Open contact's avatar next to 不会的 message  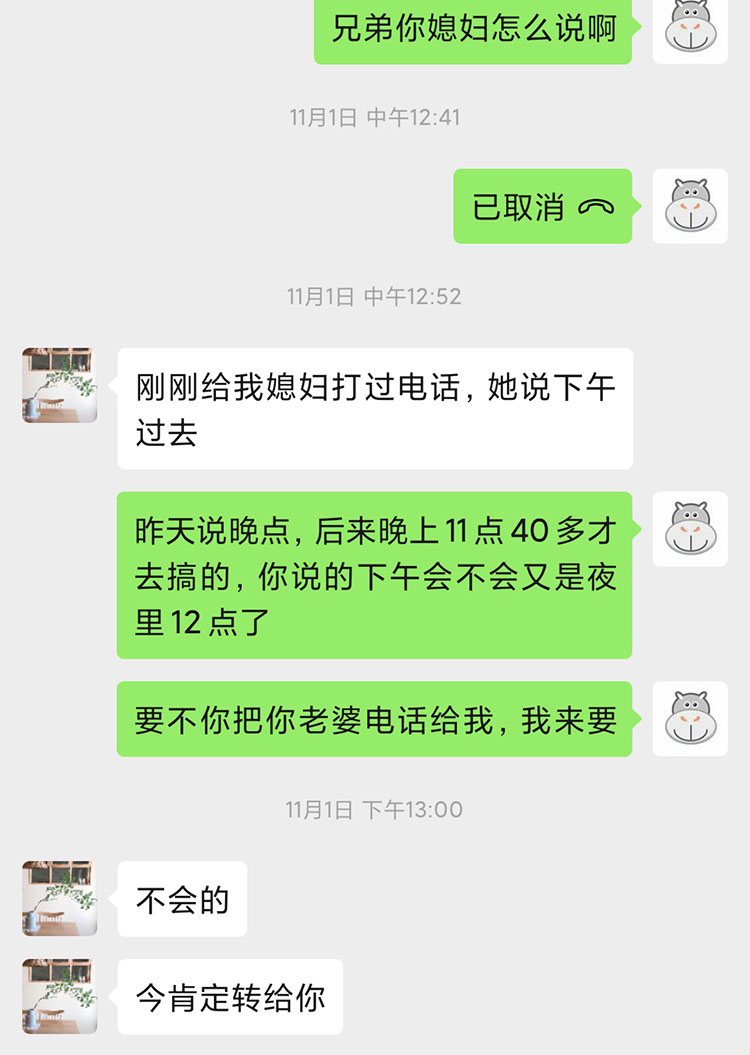tap(60, 898)
